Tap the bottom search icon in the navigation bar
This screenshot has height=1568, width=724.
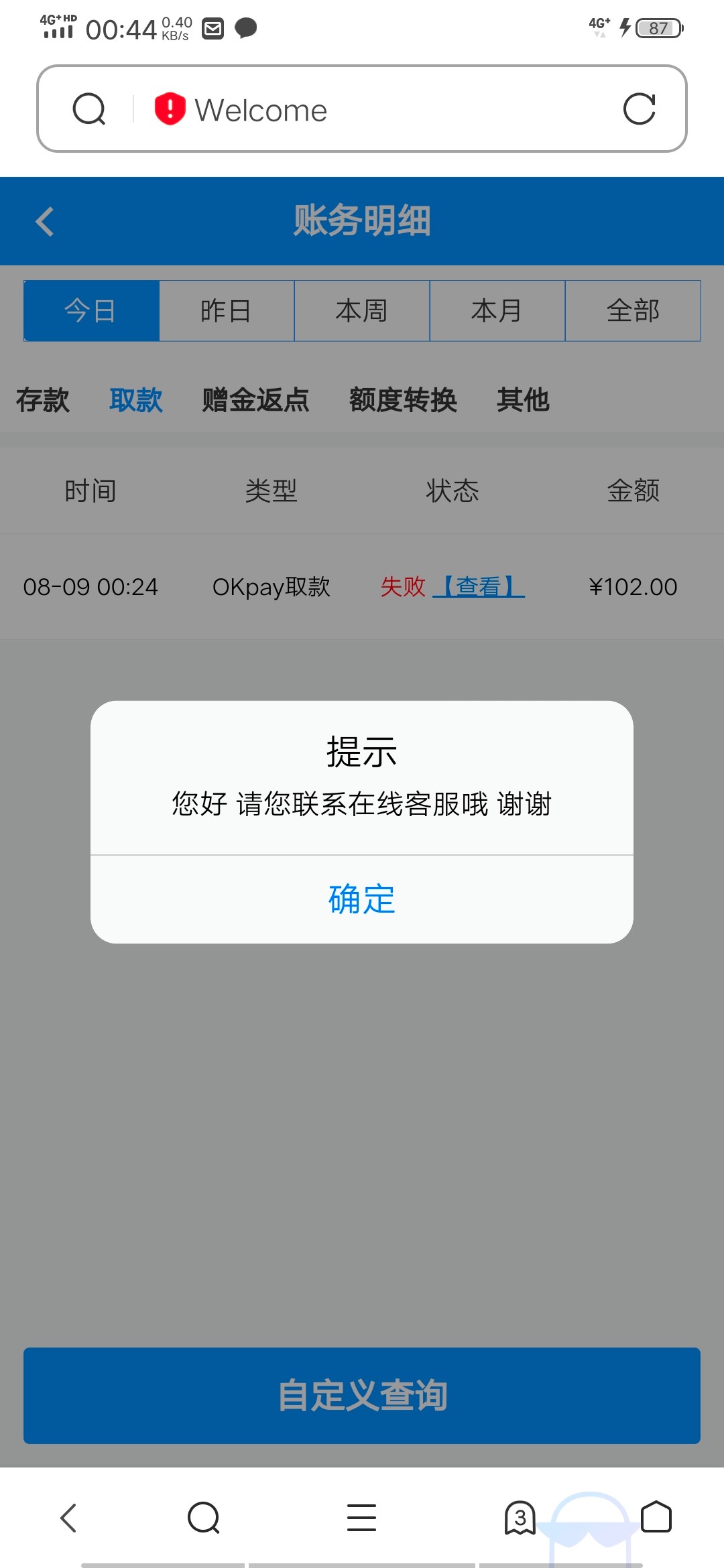pos(204,1518)
